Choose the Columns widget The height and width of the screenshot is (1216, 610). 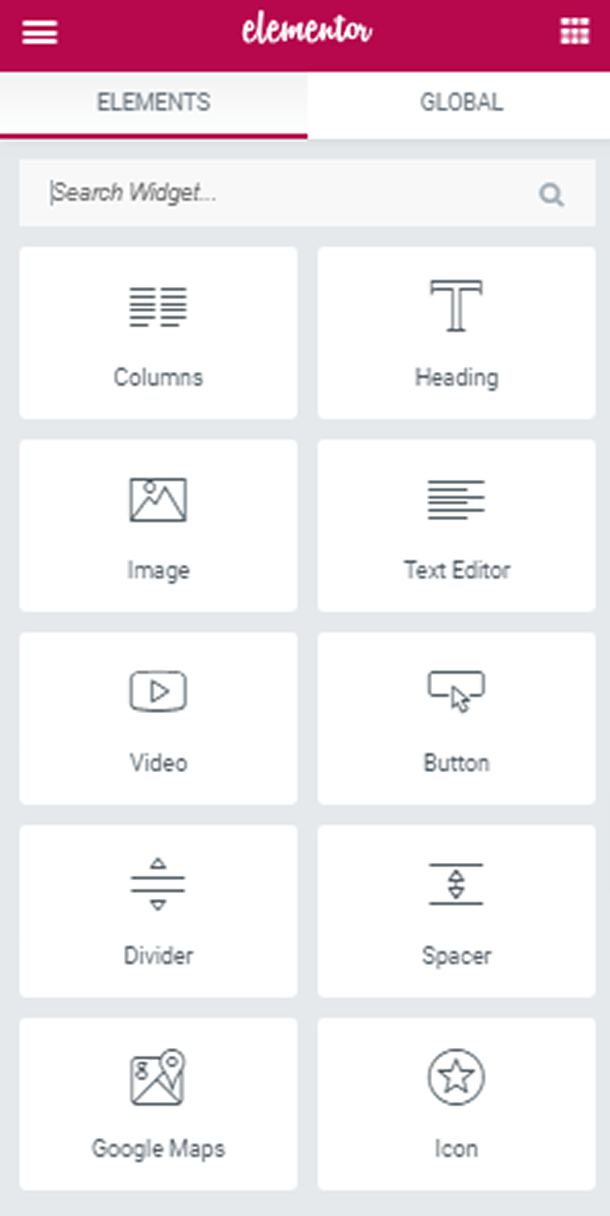tap(158, 333)
